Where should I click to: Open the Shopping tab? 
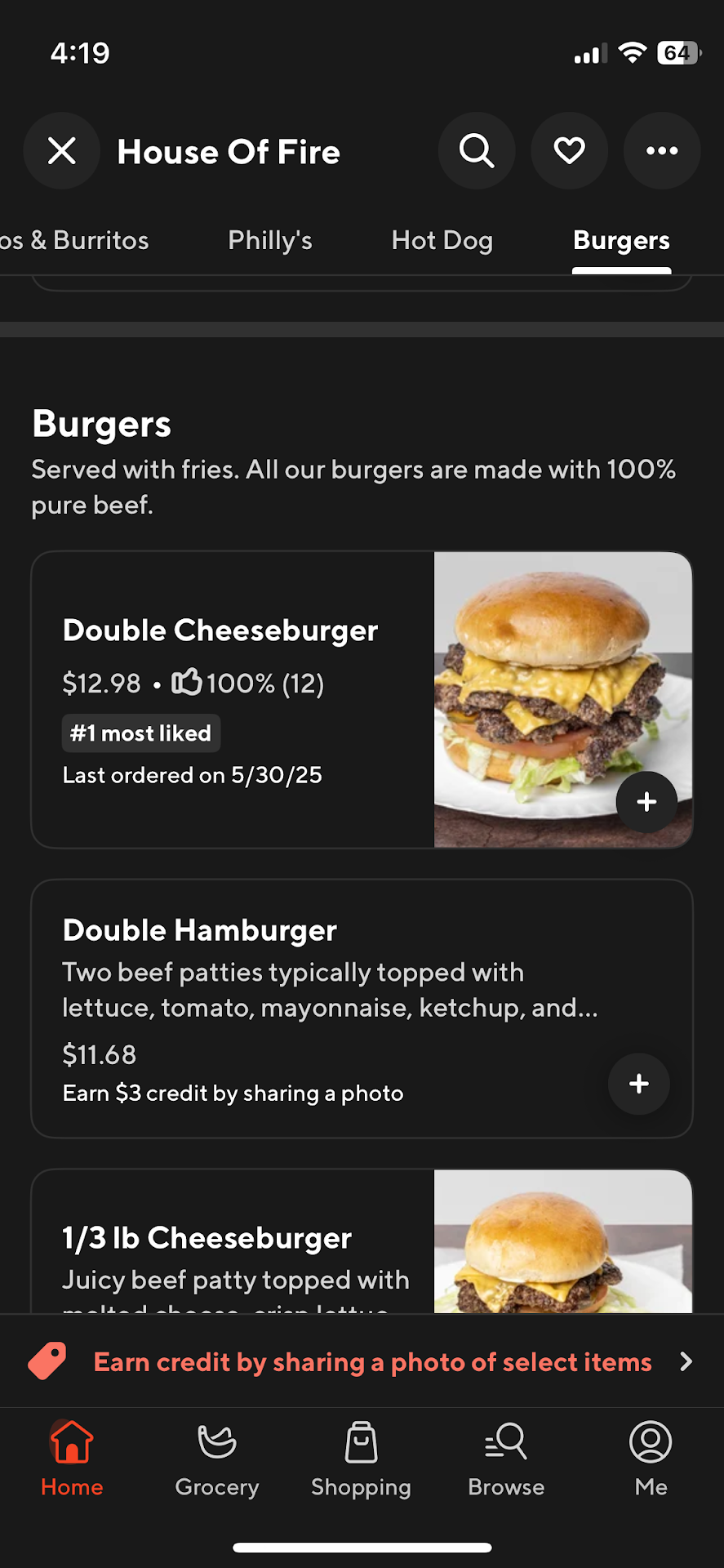[361, 1459]
